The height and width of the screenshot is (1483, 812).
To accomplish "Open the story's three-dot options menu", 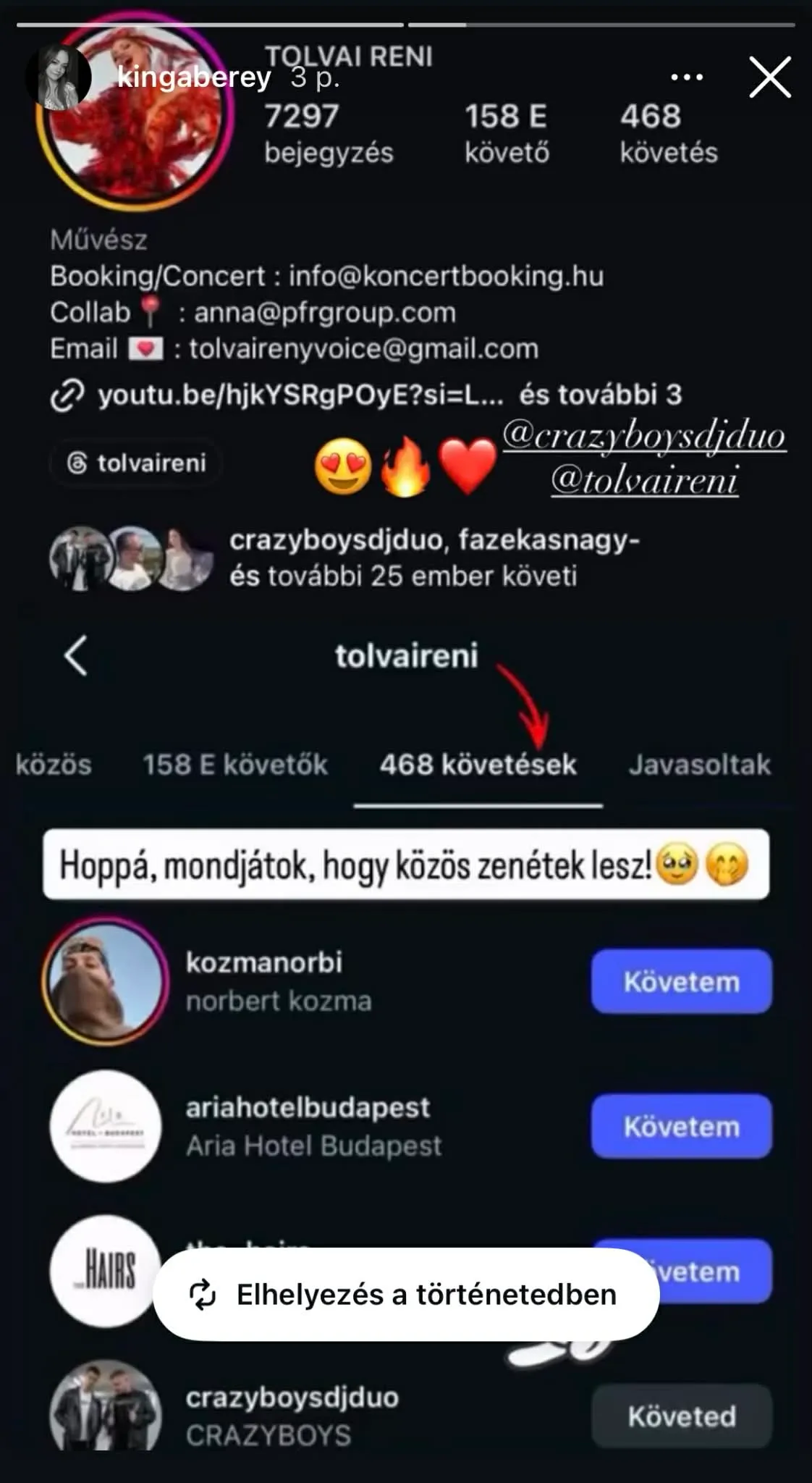I will [686, 77].
